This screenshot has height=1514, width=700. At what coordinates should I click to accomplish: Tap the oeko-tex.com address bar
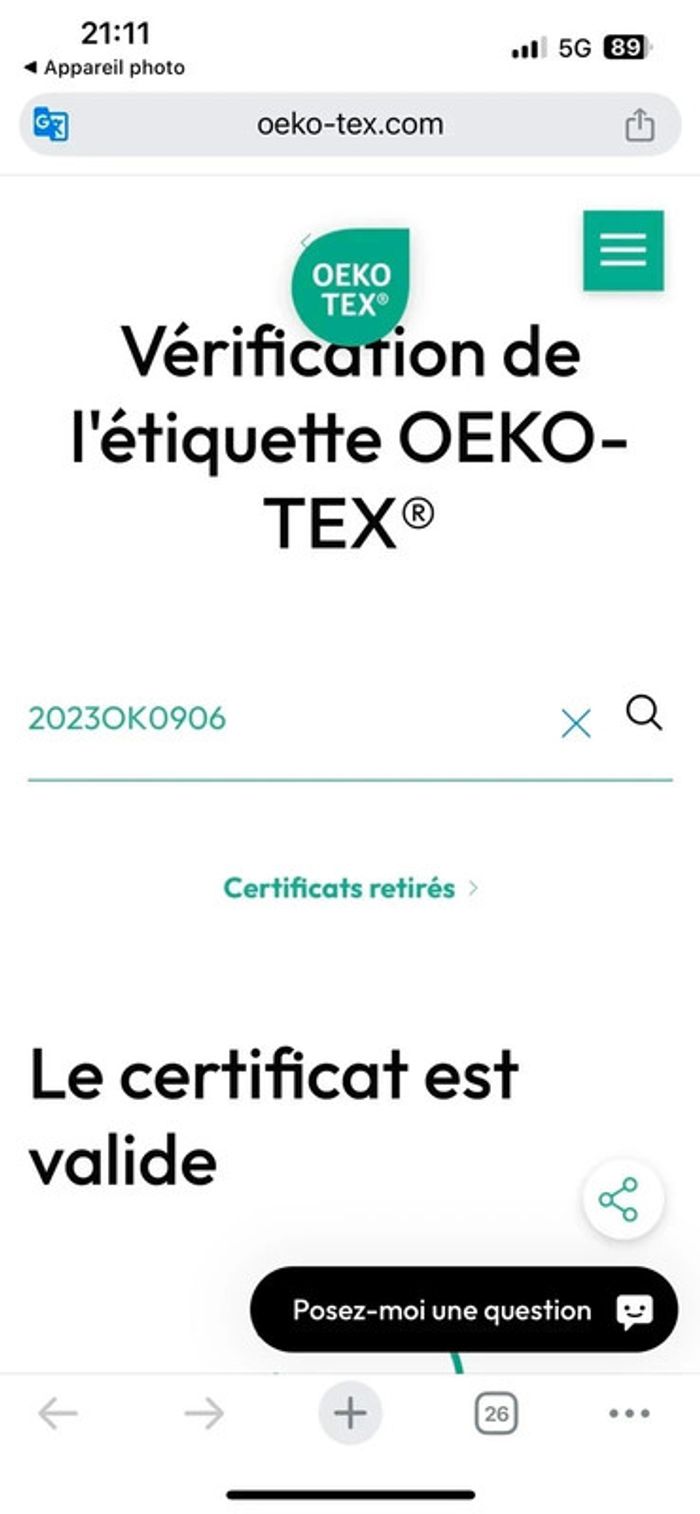pos(349,125)
